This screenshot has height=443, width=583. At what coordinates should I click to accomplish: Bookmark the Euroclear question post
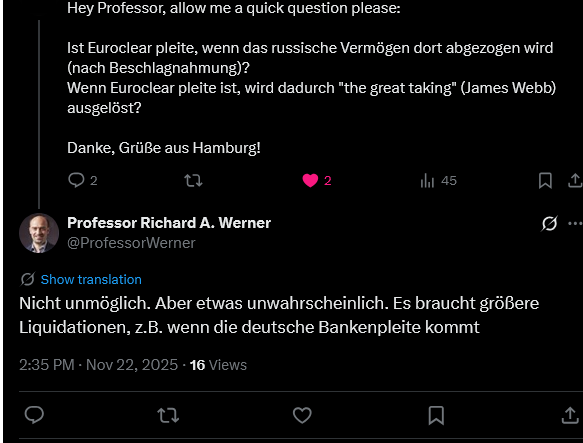(x=545, y=181)
